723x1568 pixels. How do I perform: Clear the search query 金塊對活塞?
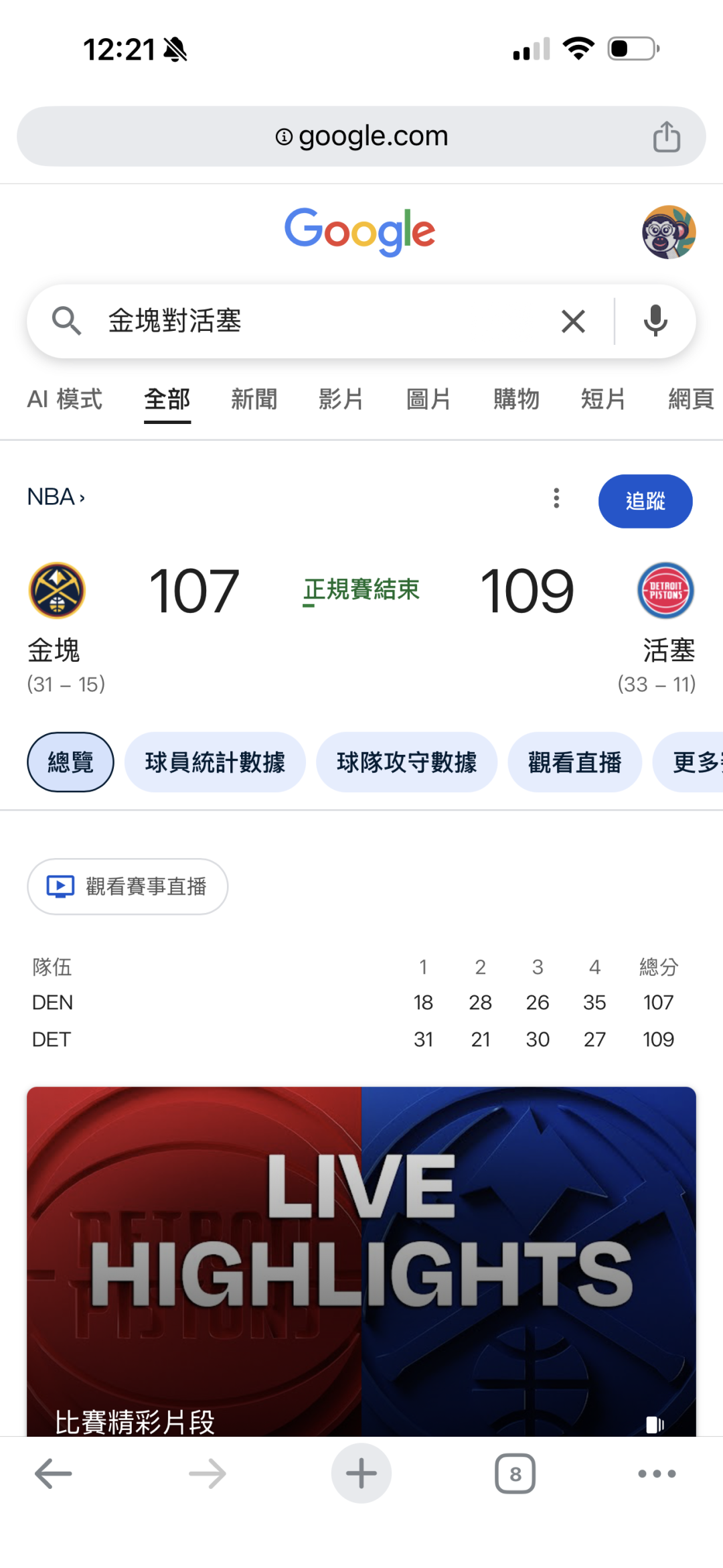click(x=573, y=322)
